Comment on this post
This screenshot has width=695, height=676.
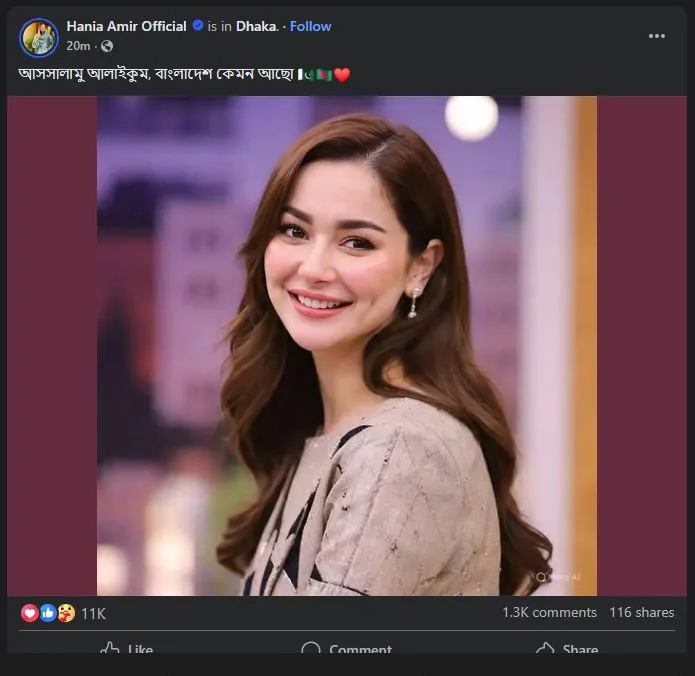(x=347, y=649)
